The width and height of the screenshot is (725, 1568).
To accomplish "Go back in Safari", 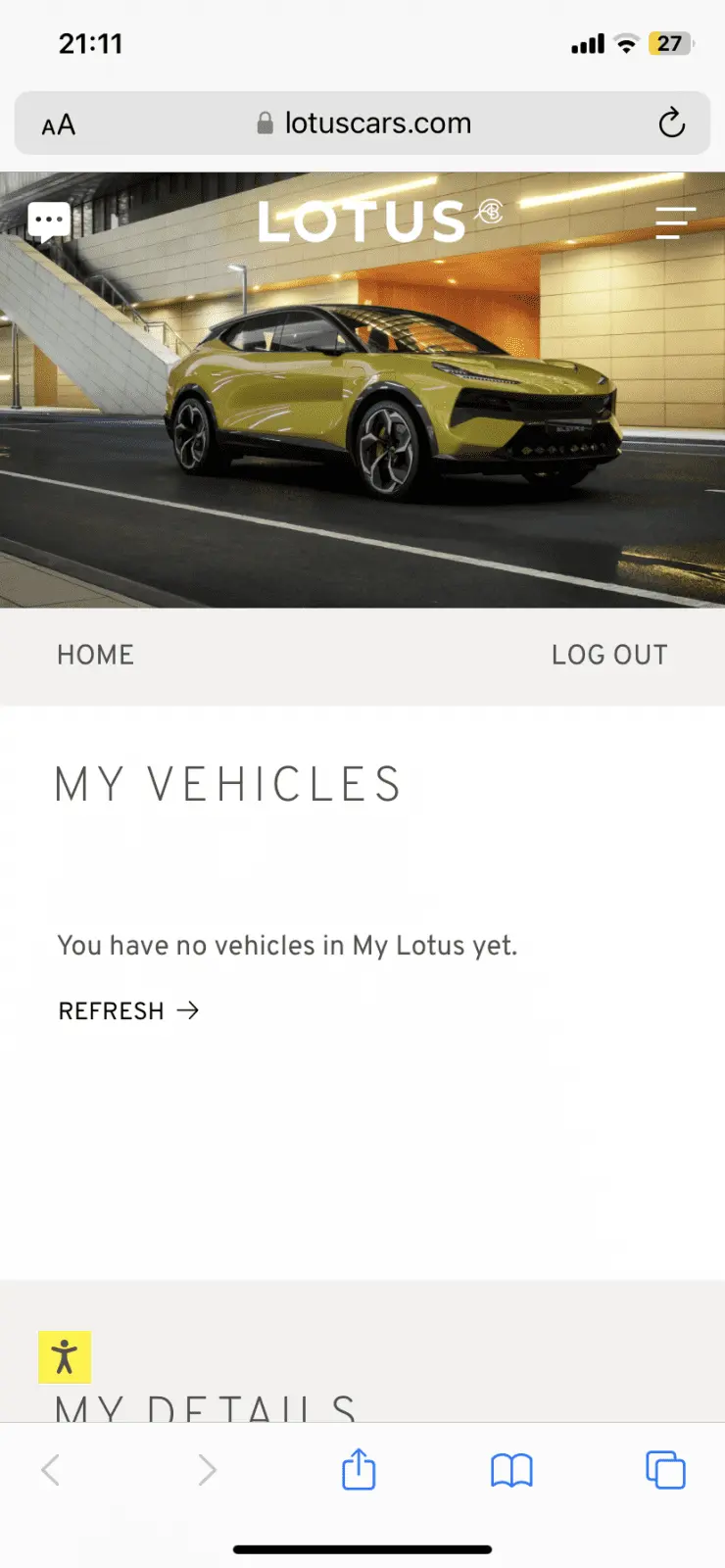I will tap(51, 1470).
